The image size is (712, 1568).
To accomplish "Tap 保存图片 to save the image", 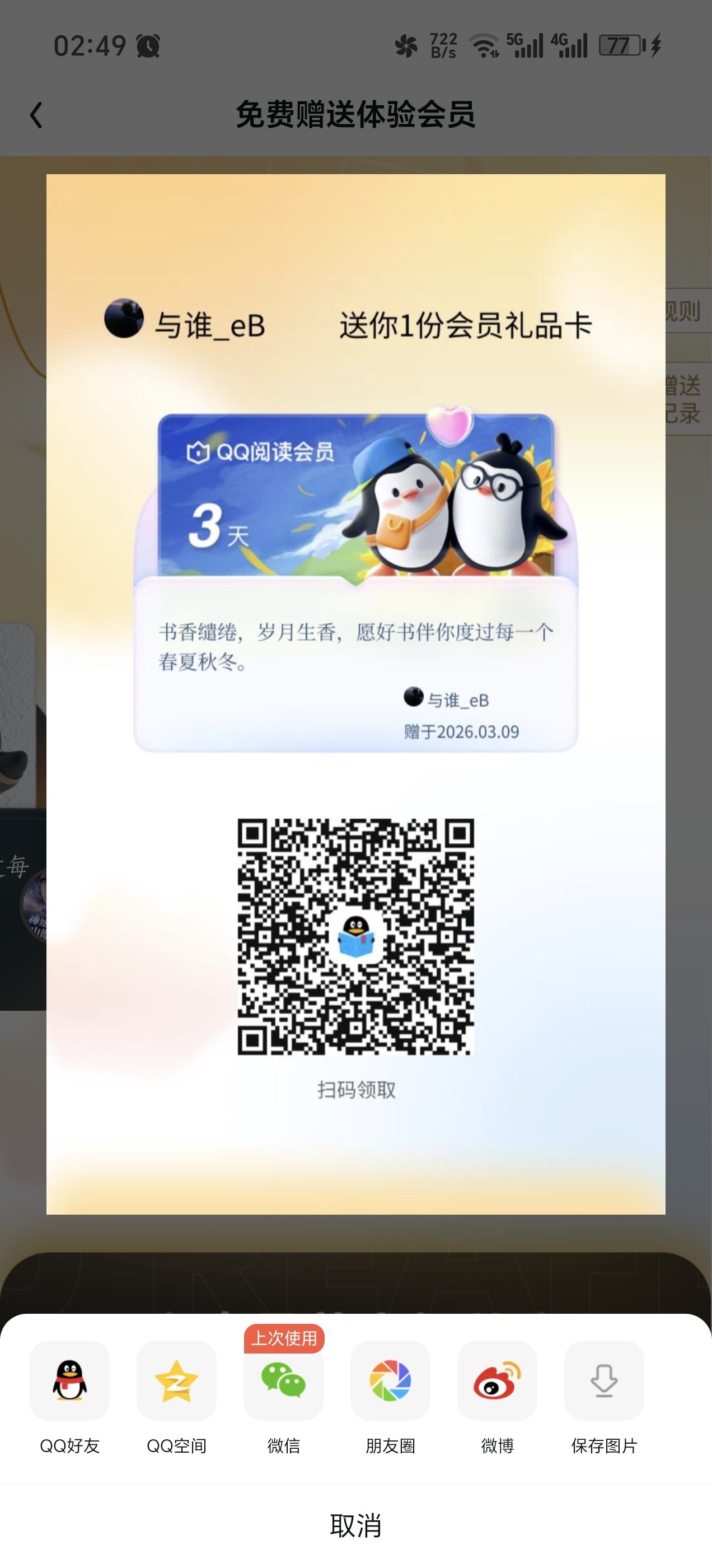I will (603, 1380).
